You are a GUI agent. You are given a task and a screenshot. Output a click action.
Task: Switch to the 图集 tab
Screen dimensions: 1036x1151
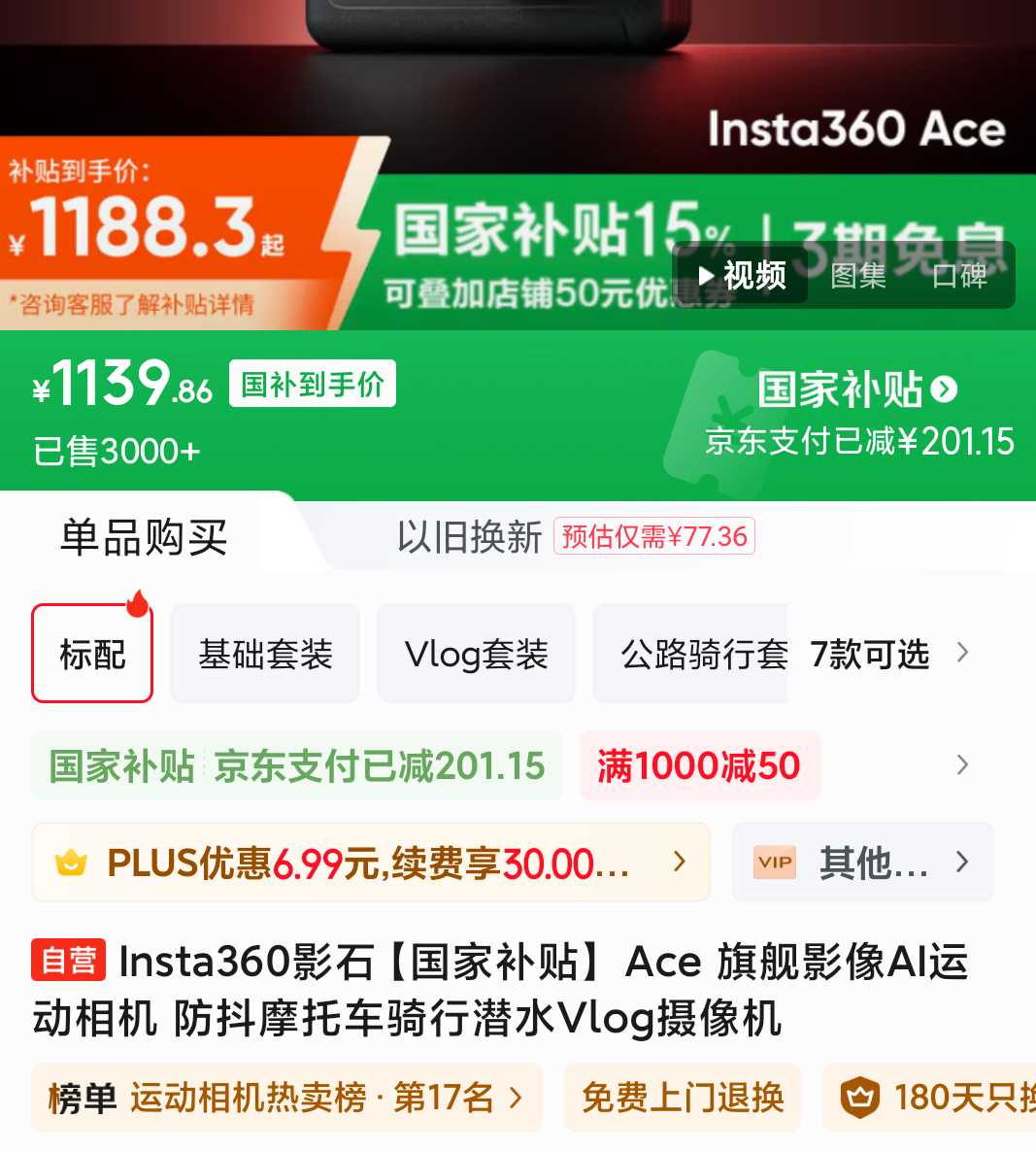858,275
